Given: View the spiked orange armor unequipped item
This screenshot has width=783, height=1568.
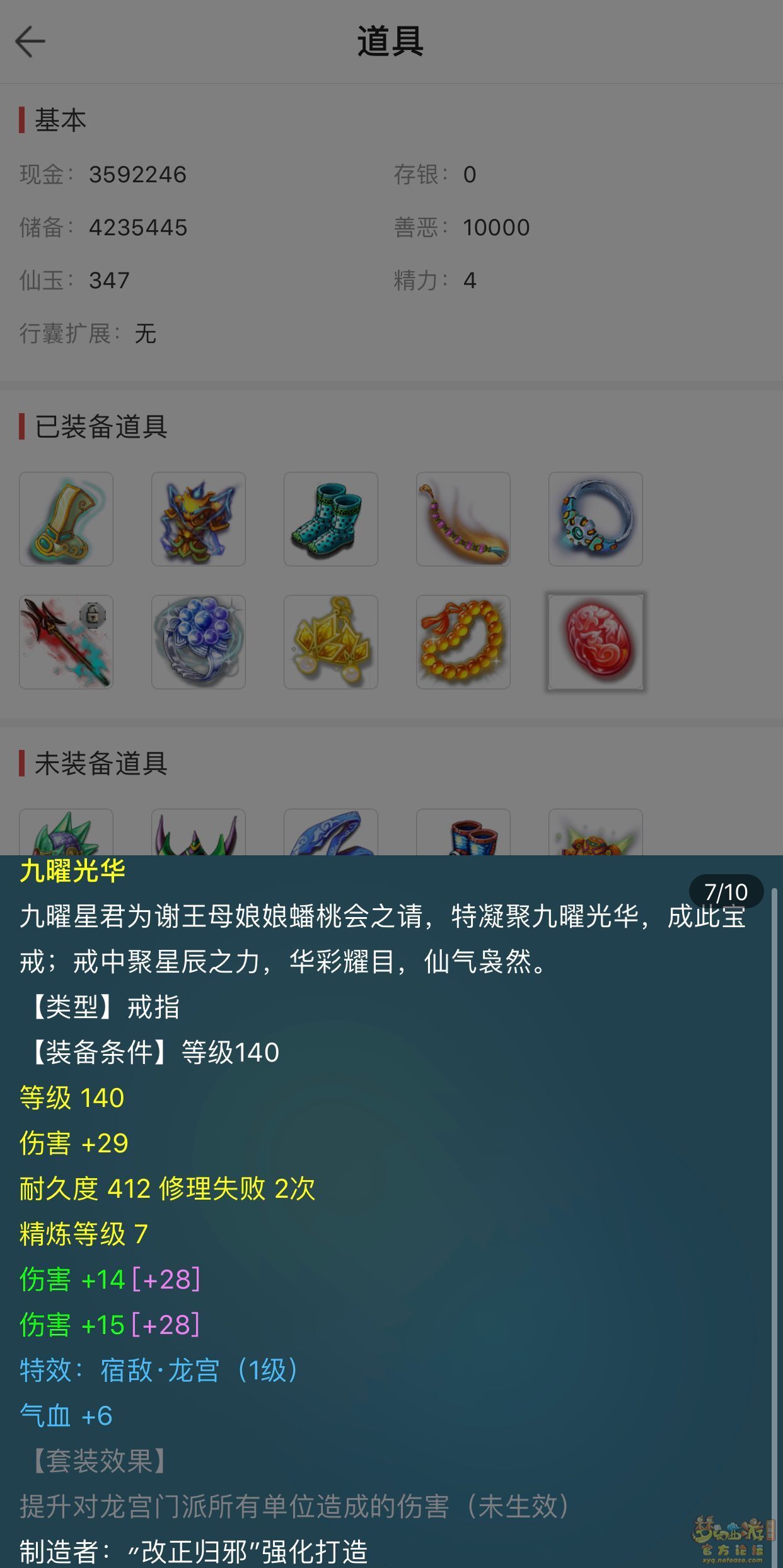Looking at the screenshot, I should [596, 834].
